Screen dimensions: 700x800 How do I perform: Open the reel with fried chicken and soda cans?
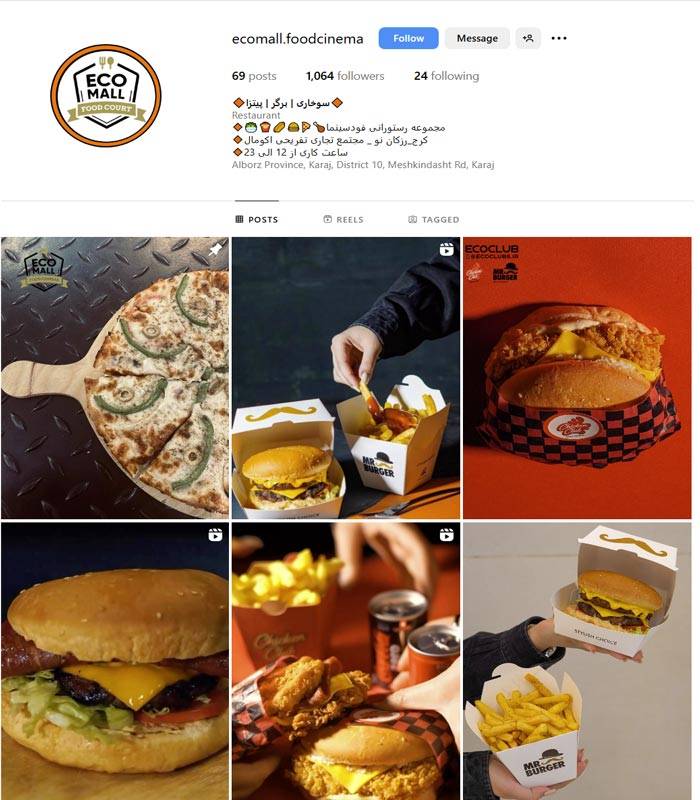(346, 660)
